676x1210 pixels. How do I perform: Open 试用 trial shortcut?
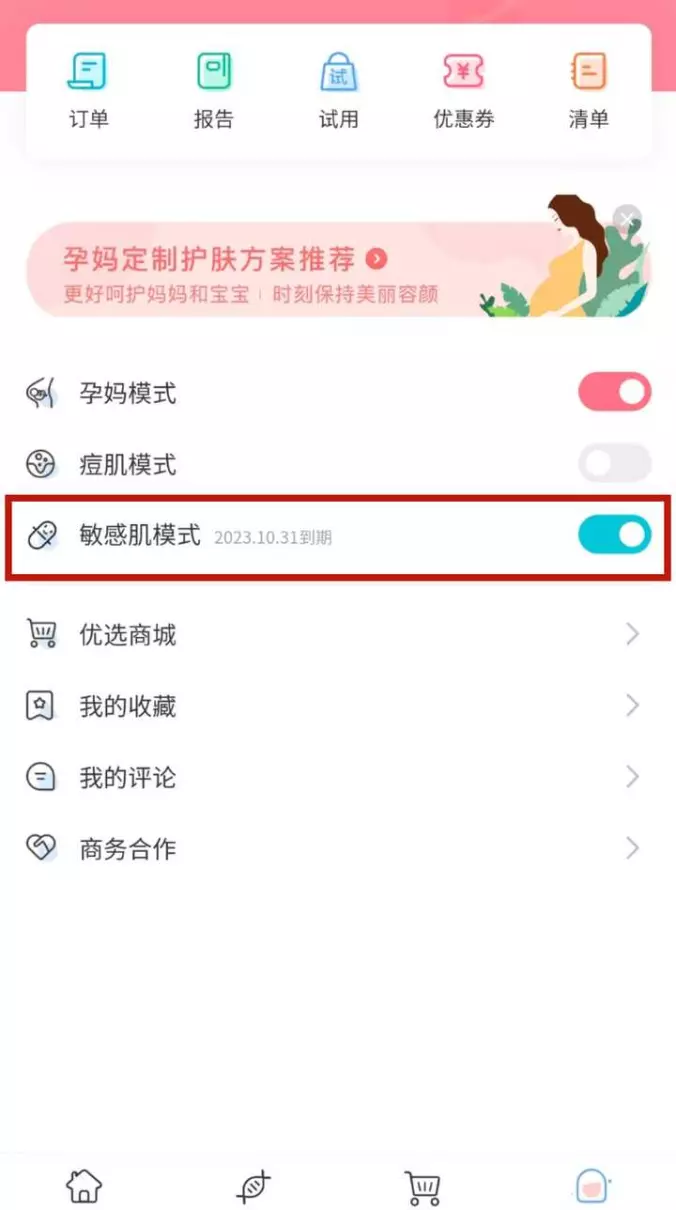[x=338, y=92]
